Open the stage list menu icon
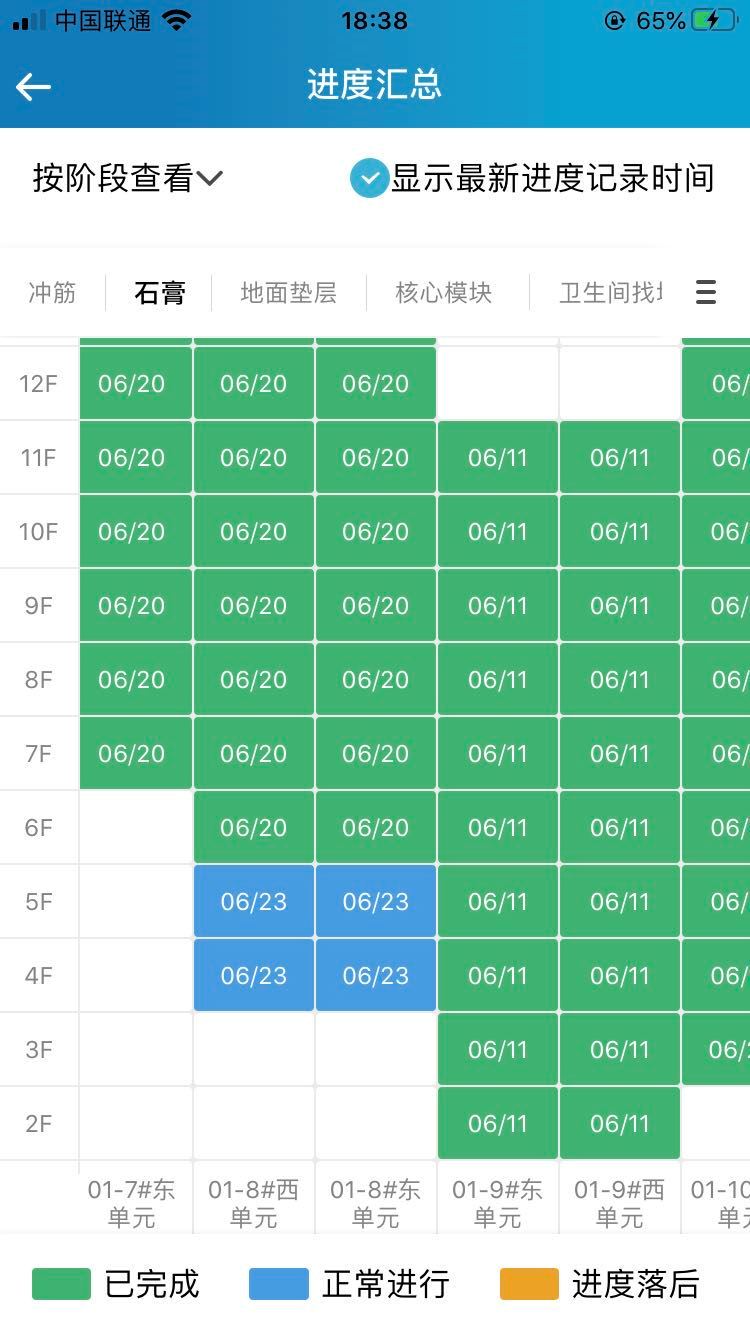 [706, 292]
